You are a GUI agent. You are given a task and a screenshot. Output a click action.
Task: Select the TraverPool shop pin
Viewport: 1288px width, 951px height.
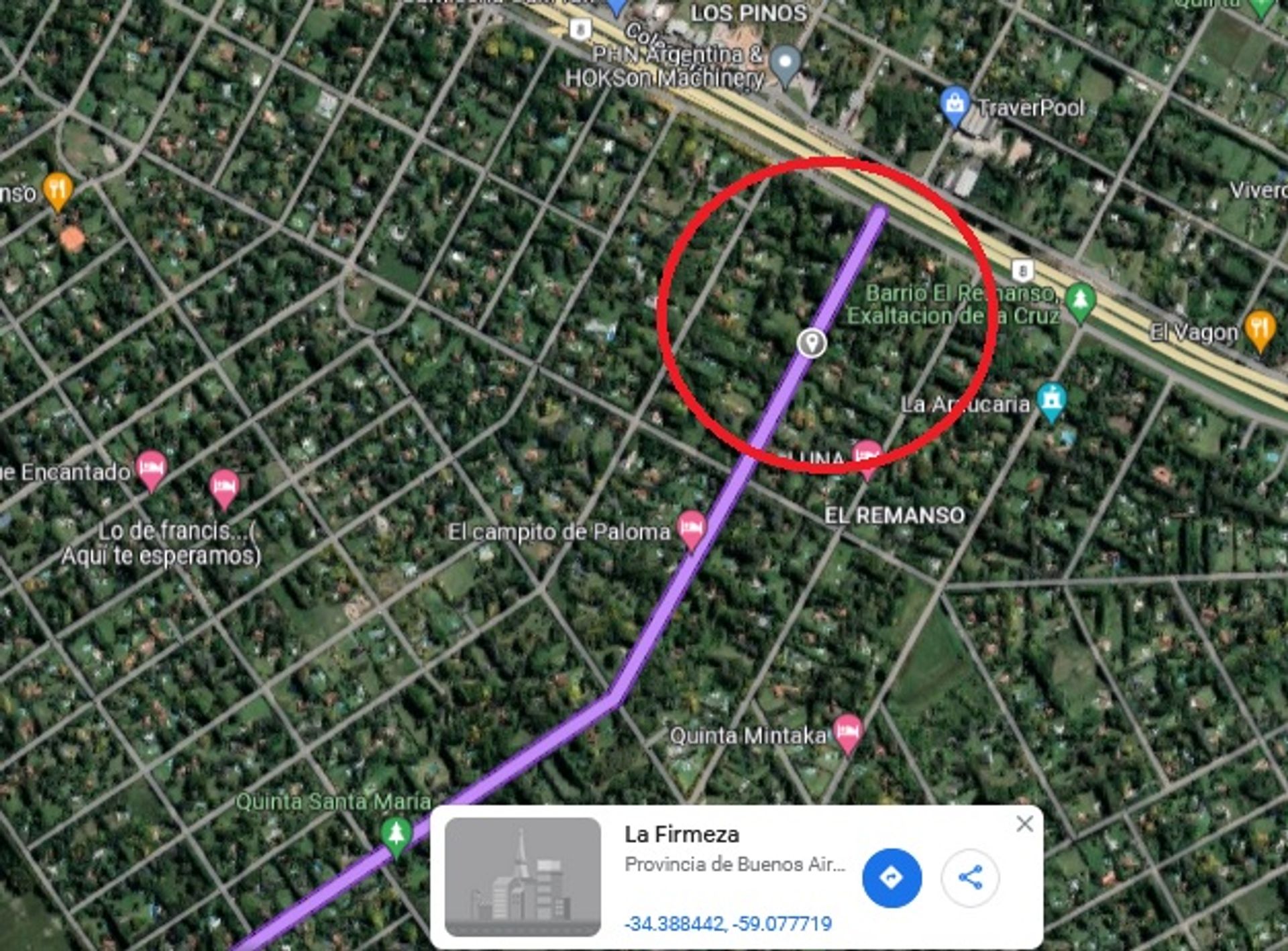coord(954,105)
